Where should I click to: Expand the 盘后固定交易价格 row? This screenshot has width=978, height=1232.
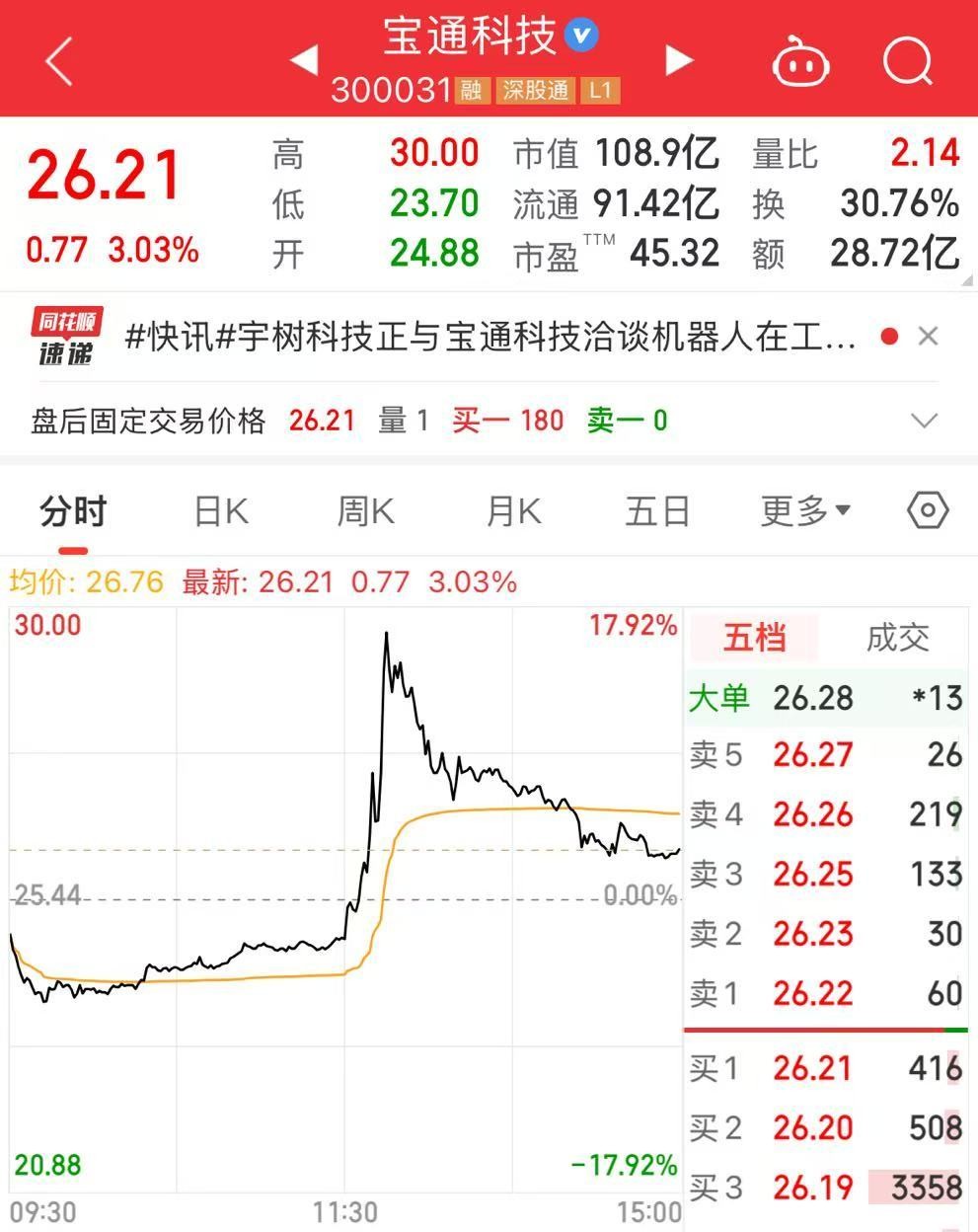[x=924, y=422]
